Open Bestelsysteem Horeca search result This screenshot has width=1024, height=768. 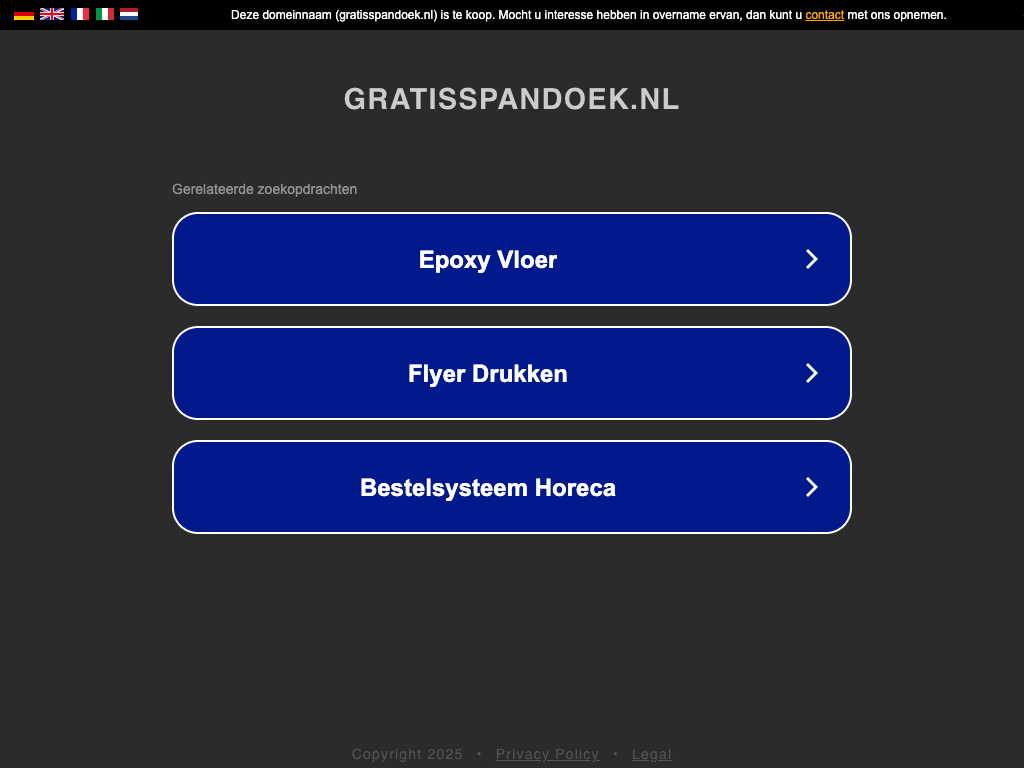point(512,487)
